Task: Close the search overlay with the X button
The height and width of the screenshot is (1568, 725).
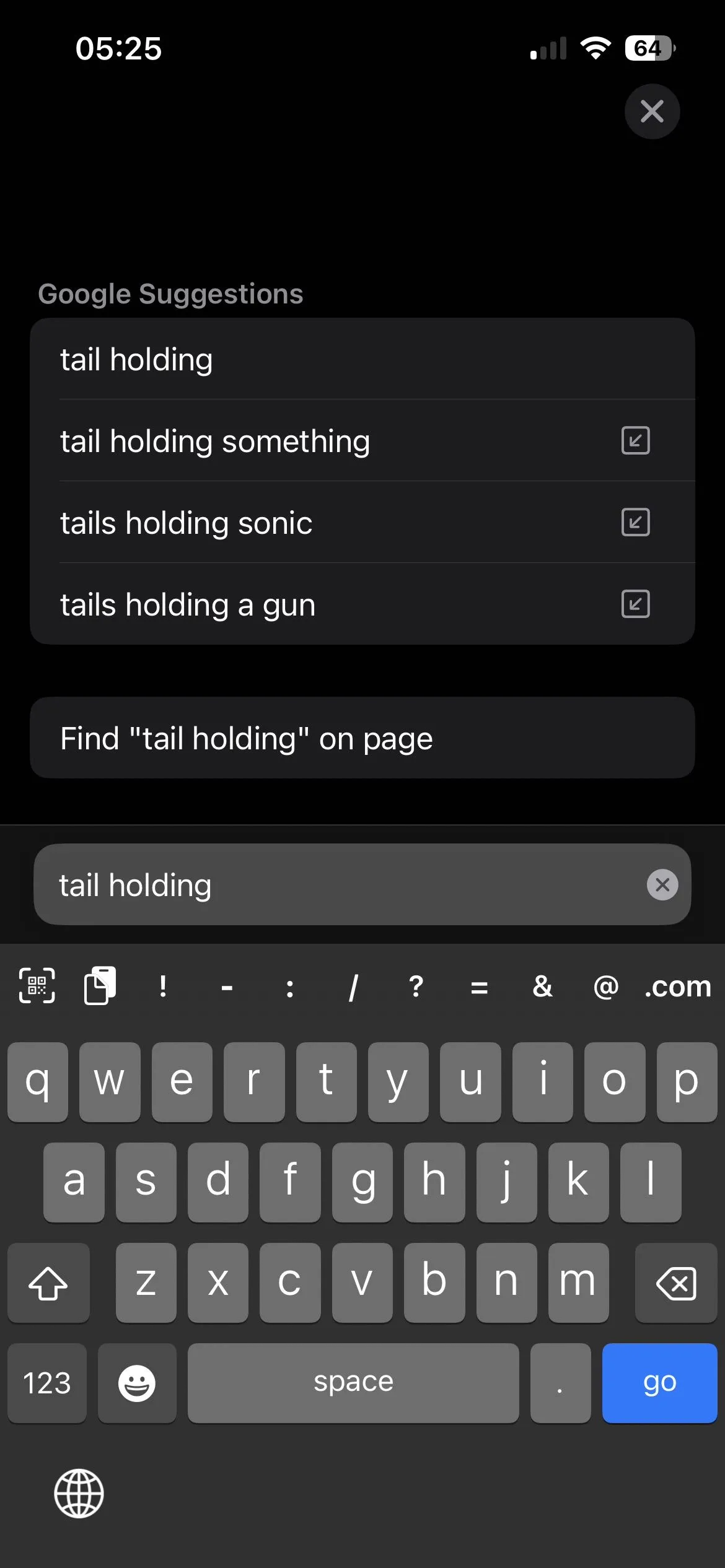Action: [652, 111]
